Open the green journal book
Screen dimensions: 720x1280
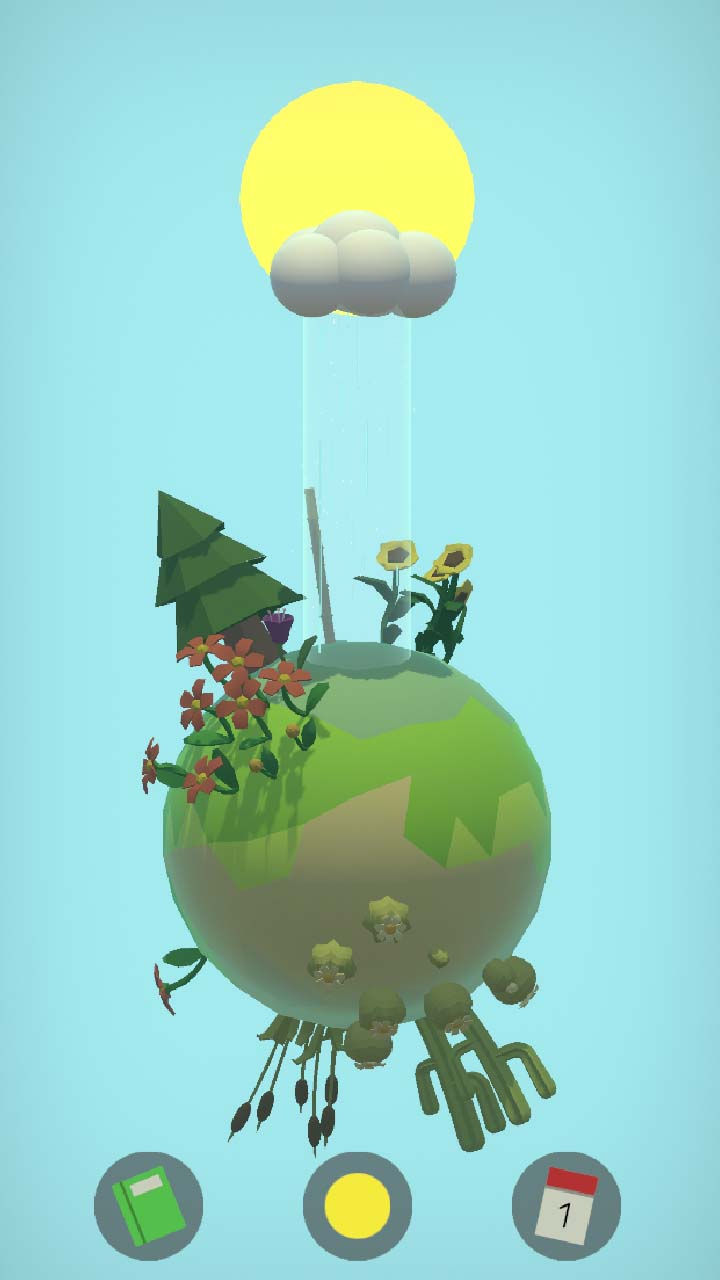click(x=148, y=1206)
